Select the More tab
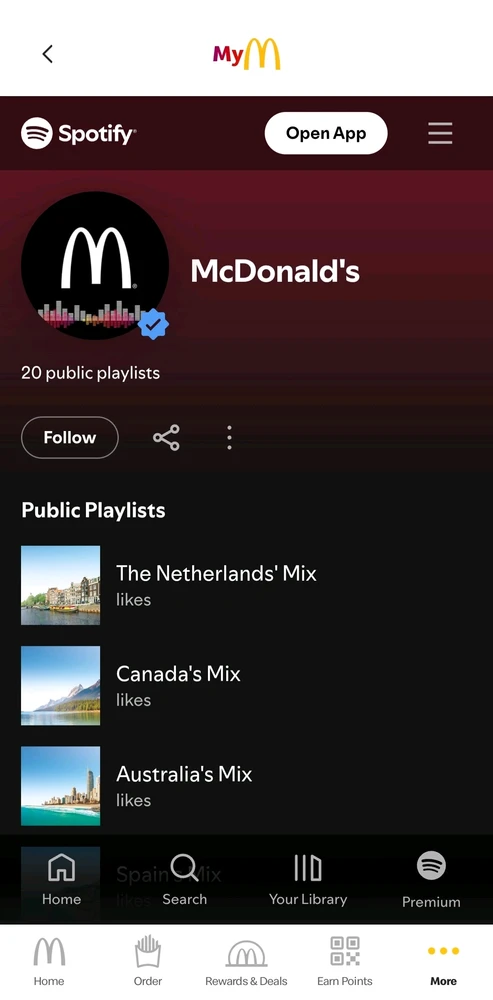This screenshot has height=1000, width=493. (x=443, y=962)
